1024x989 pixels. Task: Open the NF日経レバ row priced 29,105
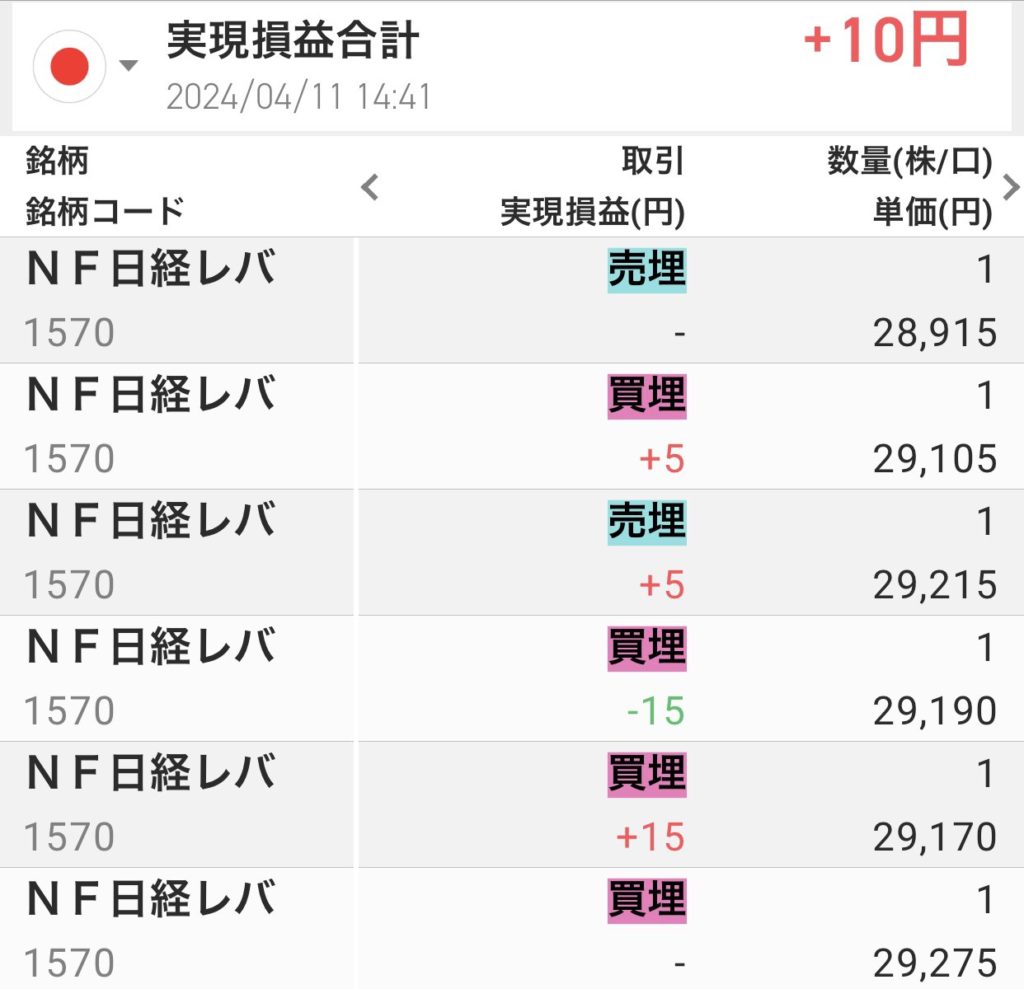[512, 427]
